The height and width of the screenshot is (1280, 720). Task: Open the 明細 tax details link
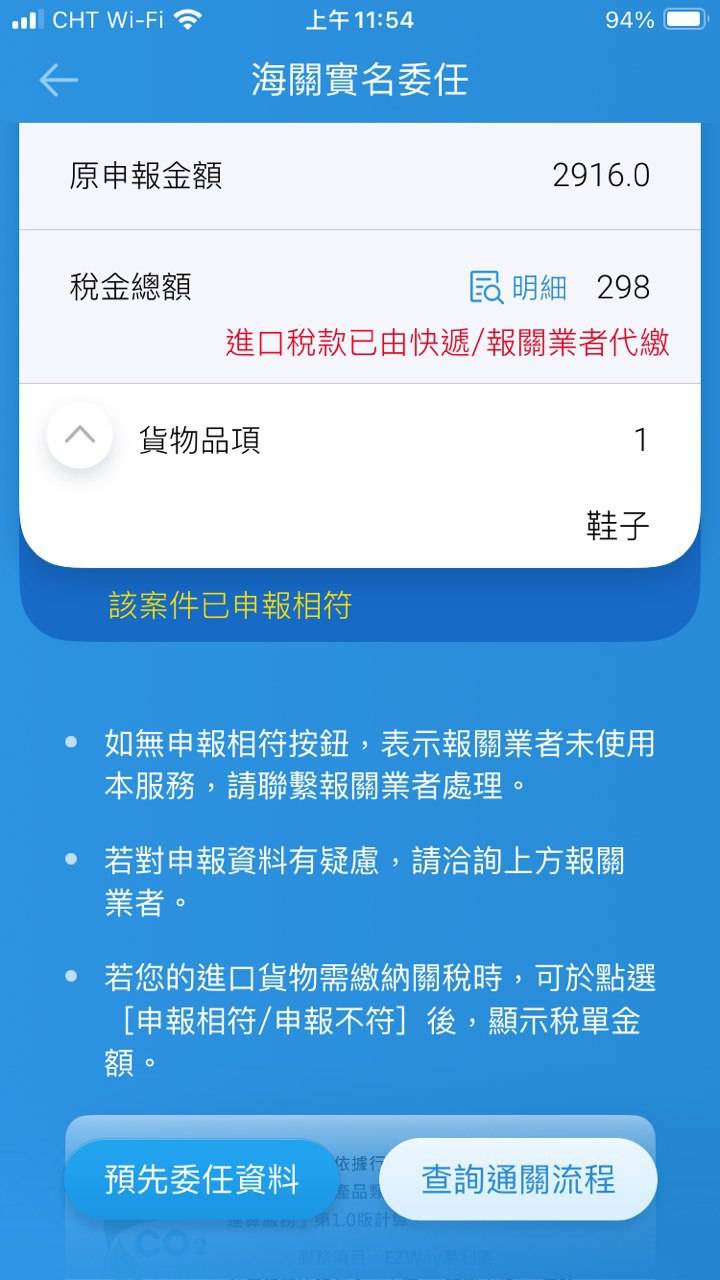point(518,288)
